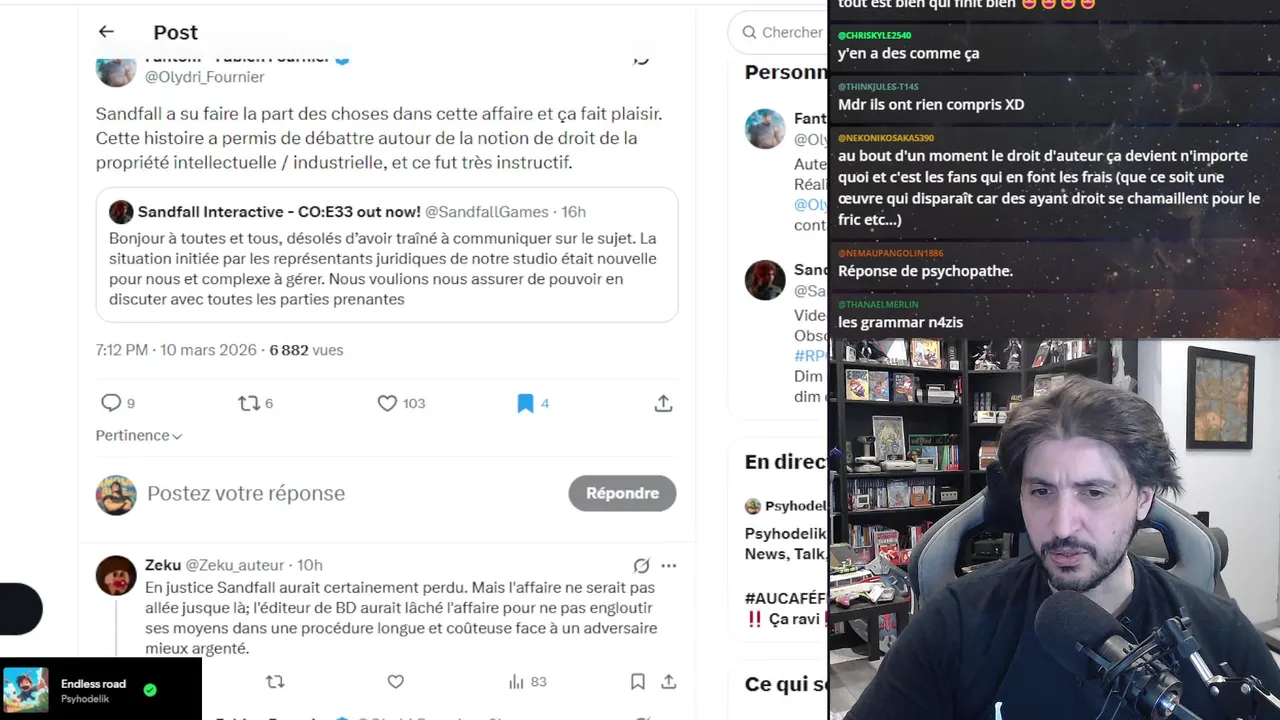Image resolution: width=1280 pixels, height=720 pixels.
Task: Open Zeku's profile avatar
Action: click(116, 576)
